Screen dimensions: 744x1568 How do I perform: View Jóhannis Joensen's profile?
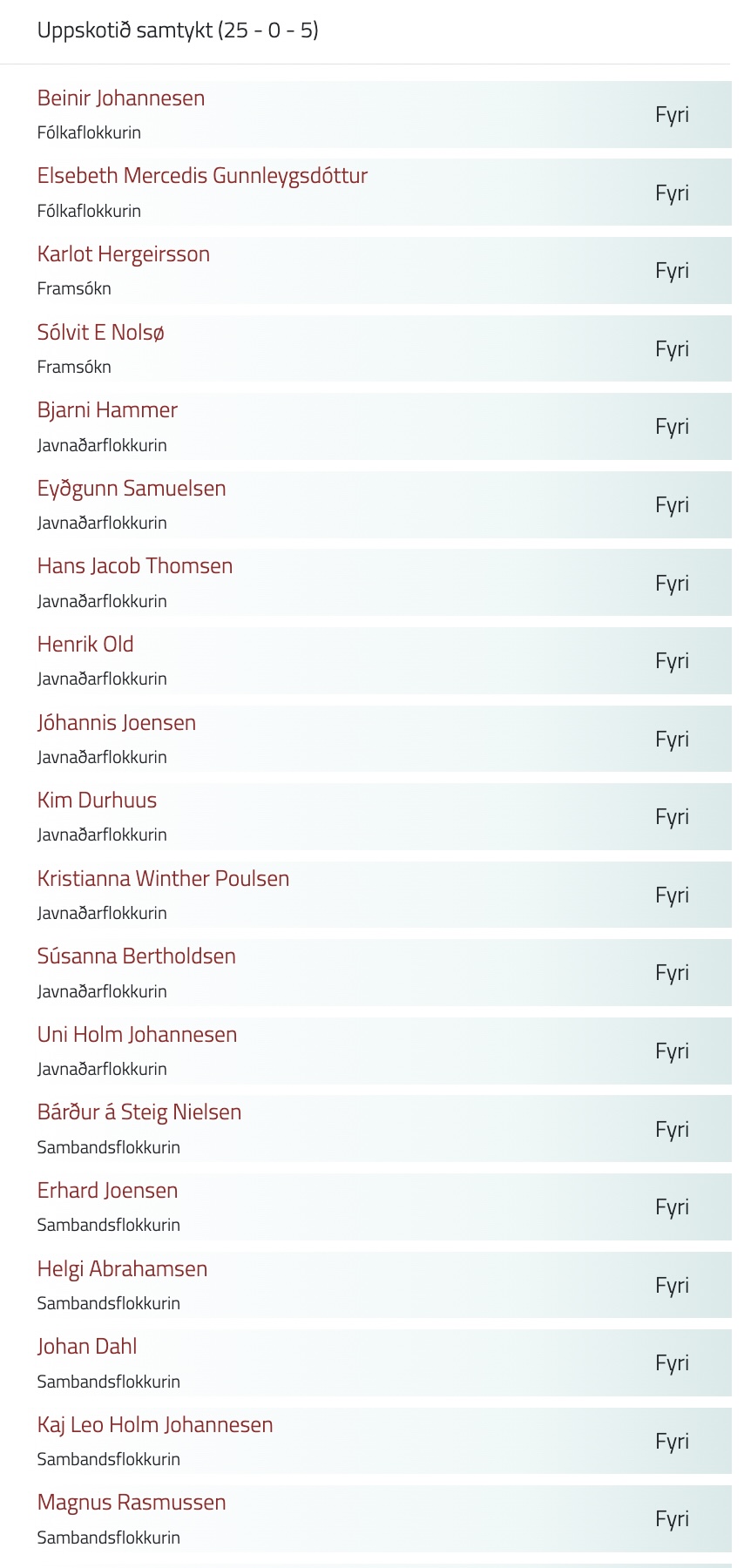tap(117, 723)
